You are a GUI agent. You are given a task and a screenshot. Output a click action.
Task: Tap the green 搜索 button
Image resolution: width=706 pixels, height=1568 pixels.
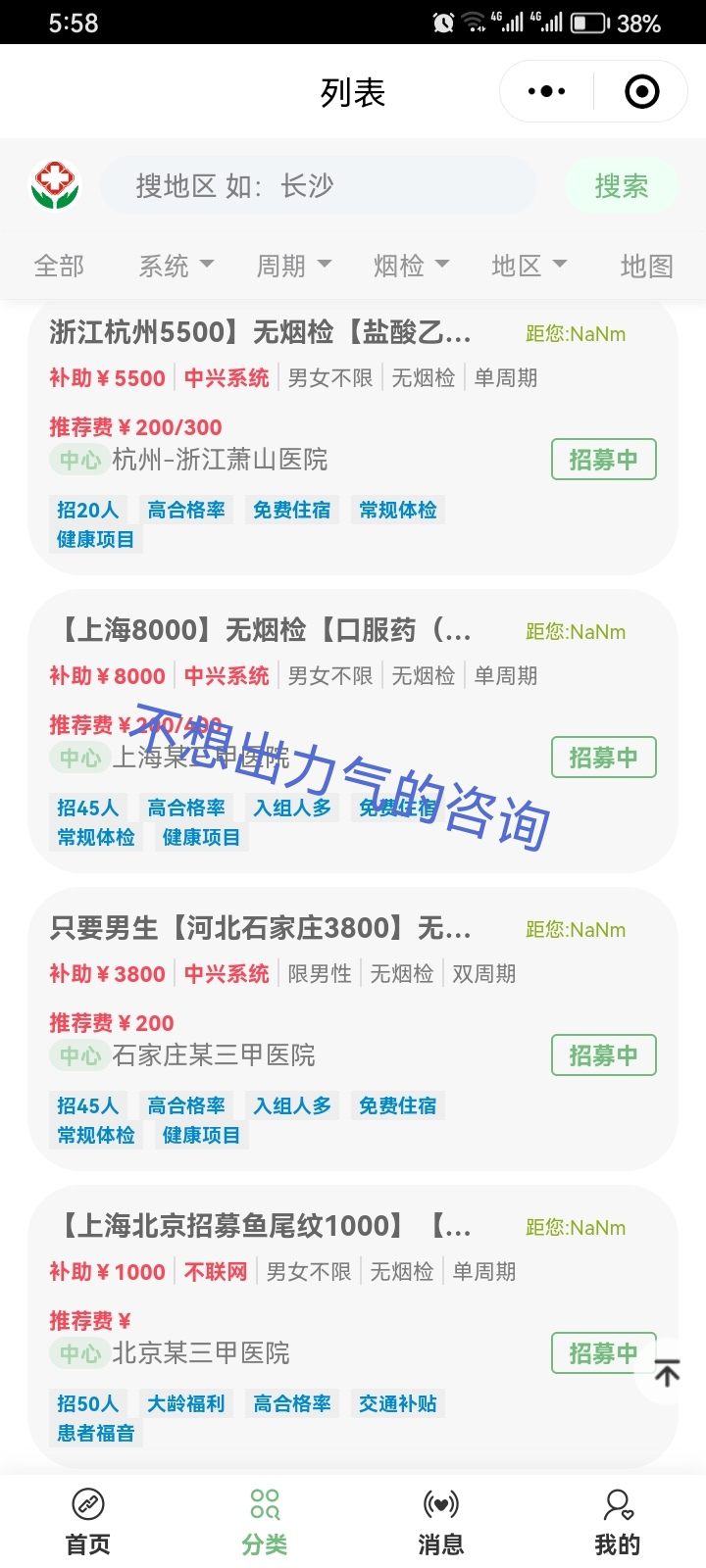621,185
